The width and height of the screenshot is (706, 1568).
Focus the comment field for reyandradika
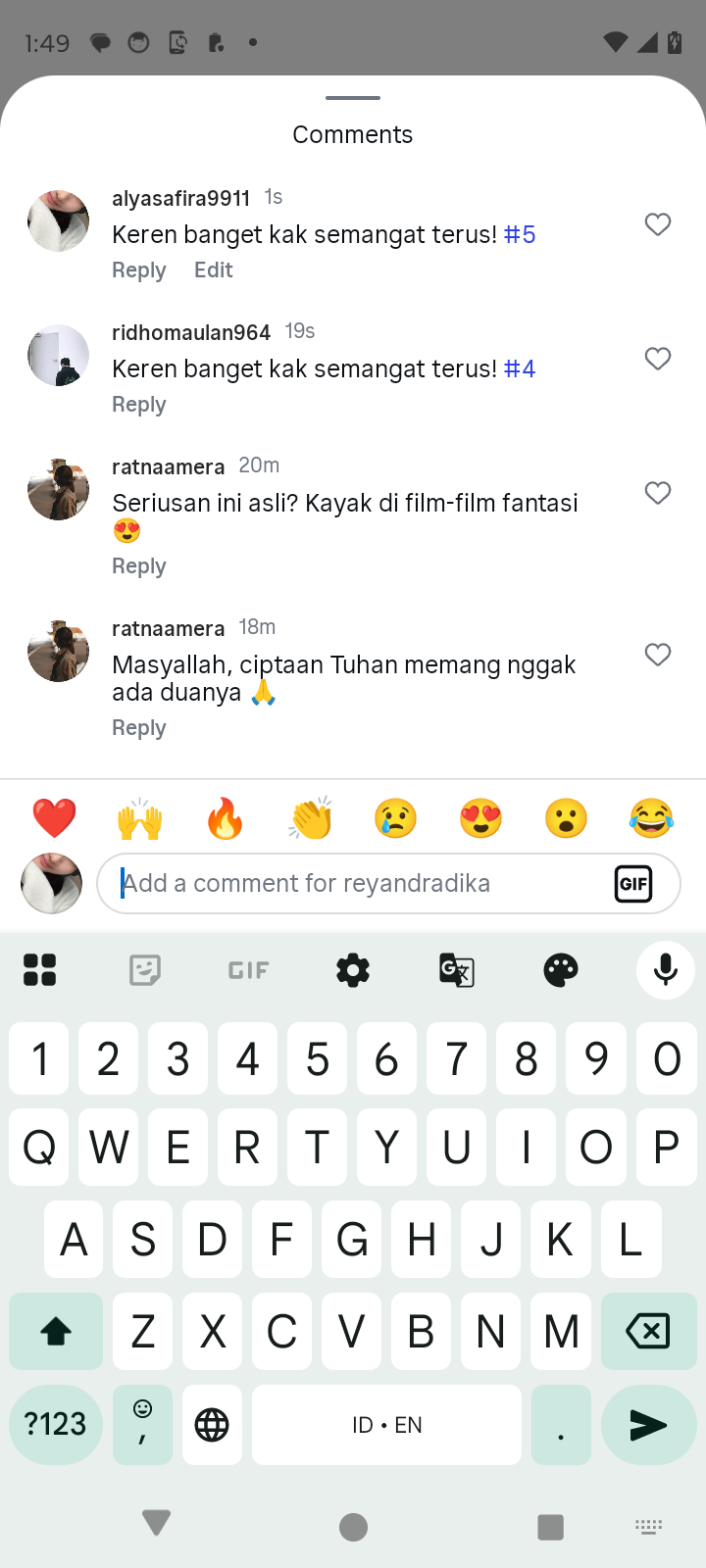coord(353,884)
